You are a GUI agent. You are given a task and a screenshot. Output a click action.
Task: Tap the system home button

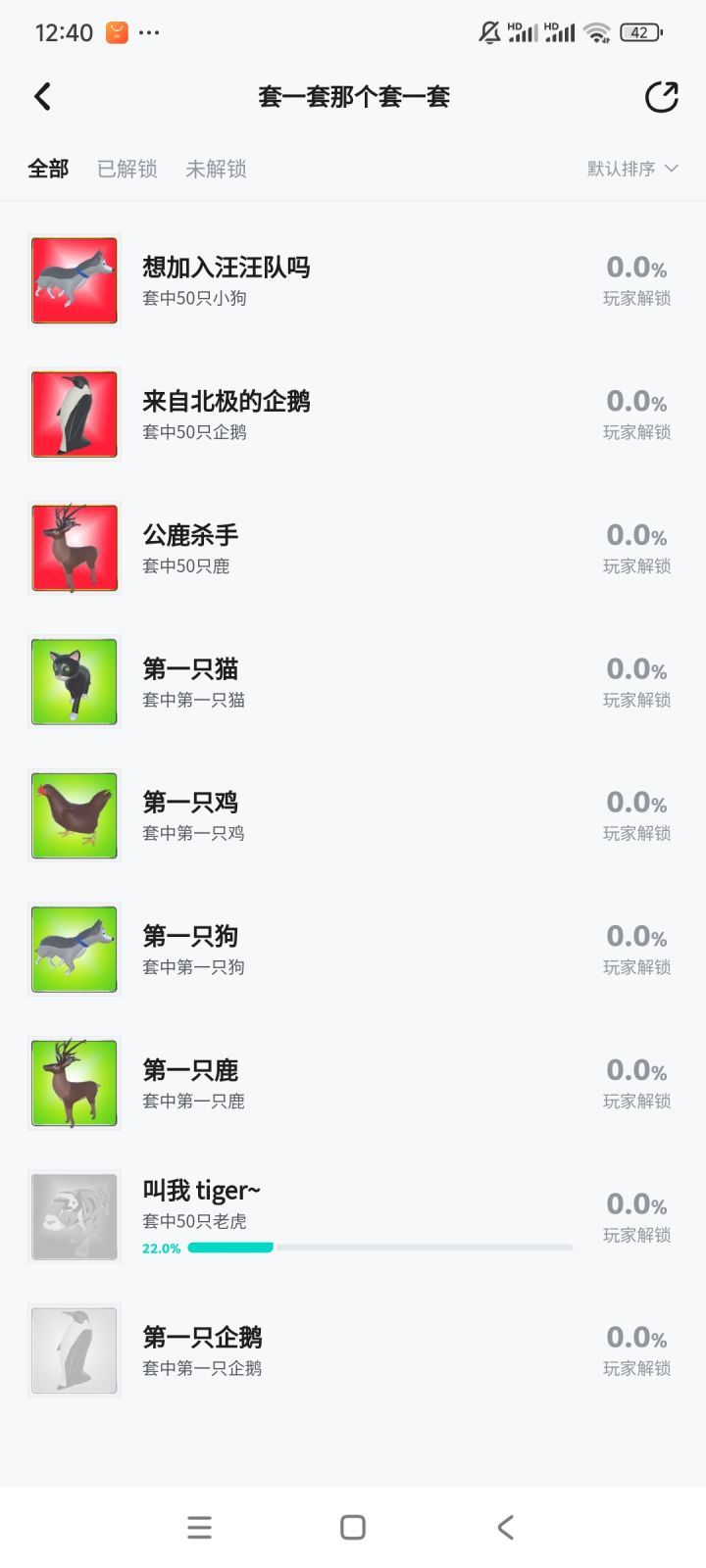[353, 1527]
